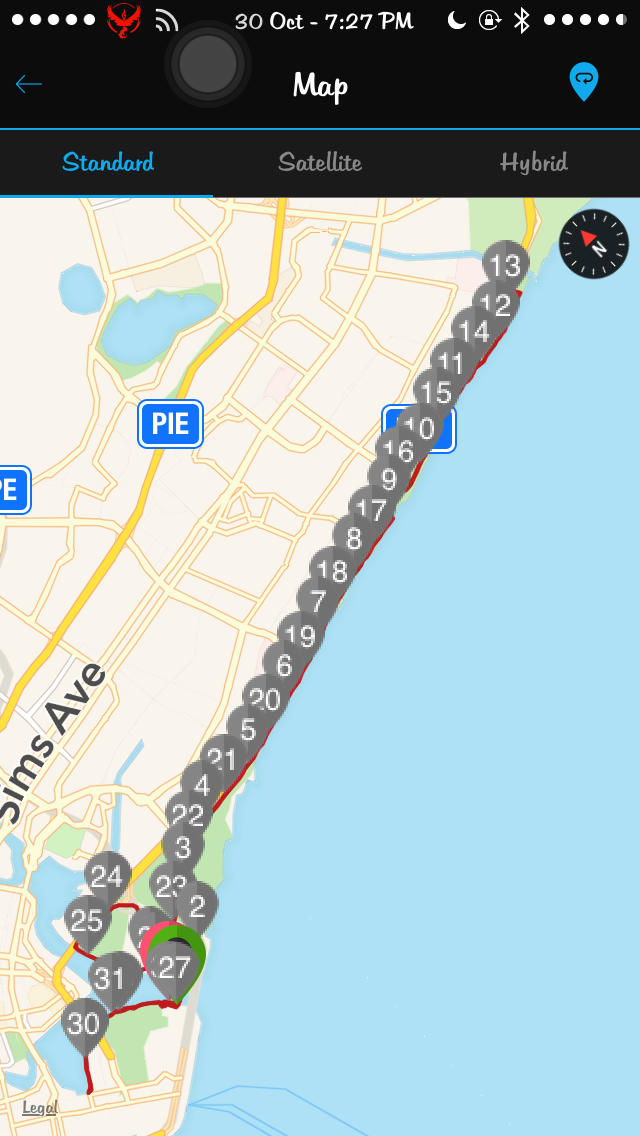The height and width of the screenshot is (1136, 640).
Task: Switch to the Satellite map view
Action: pos(320,162)
